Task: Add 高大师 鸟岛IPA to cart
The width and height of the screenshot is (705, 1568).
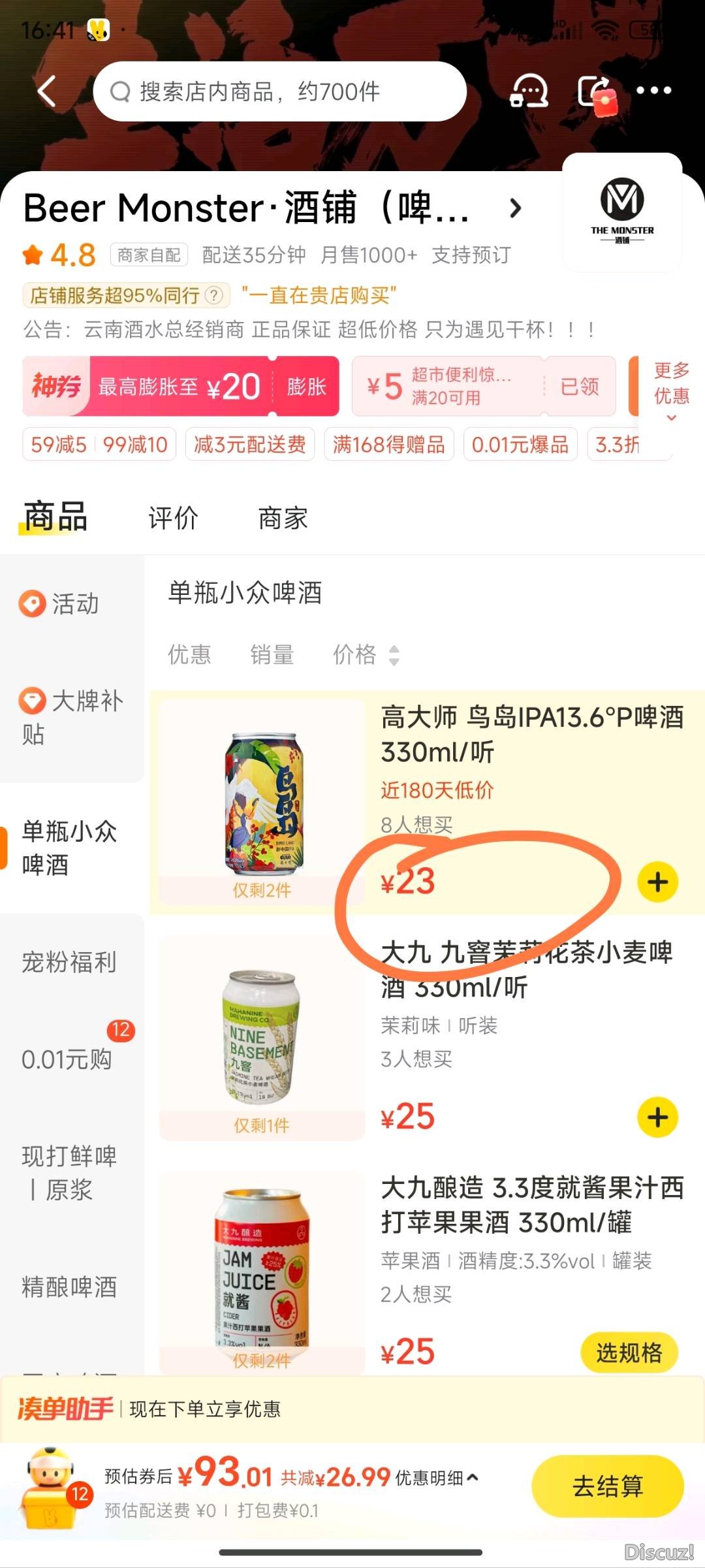Action: pos(657,882)
